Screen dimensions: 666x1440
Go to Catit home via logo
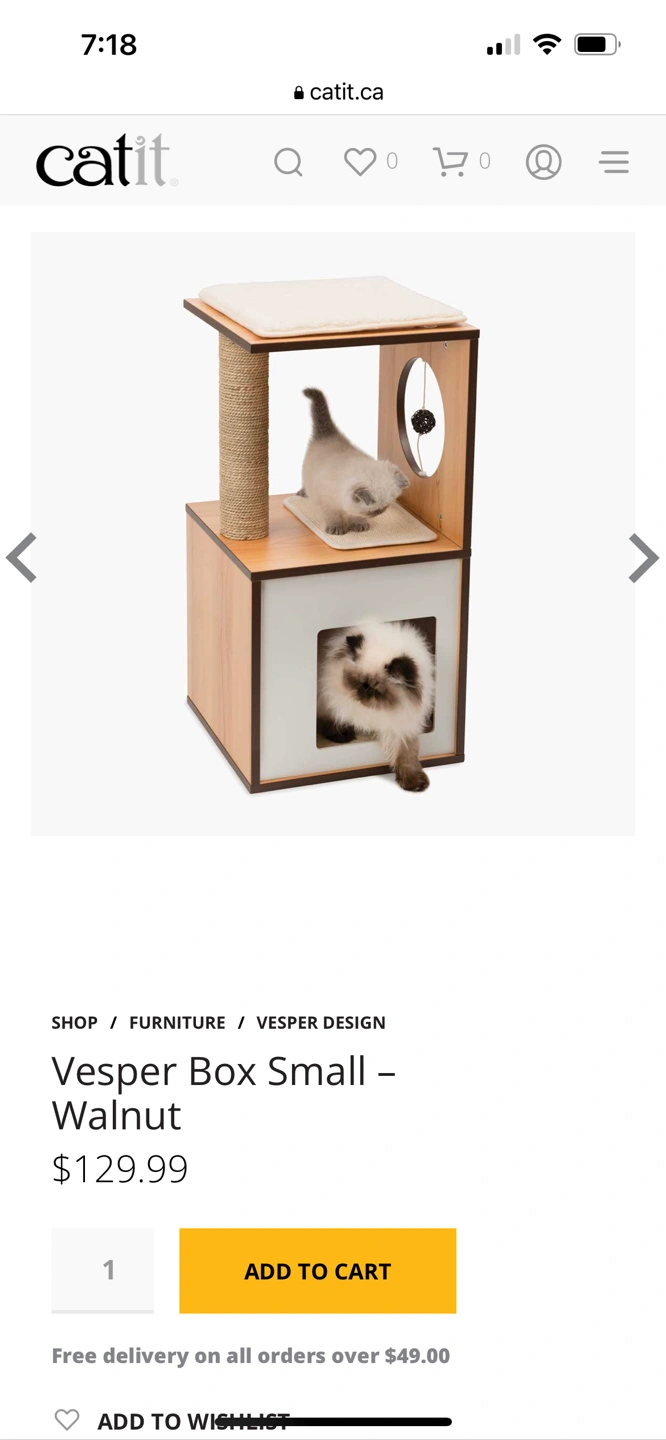[106, 161]
